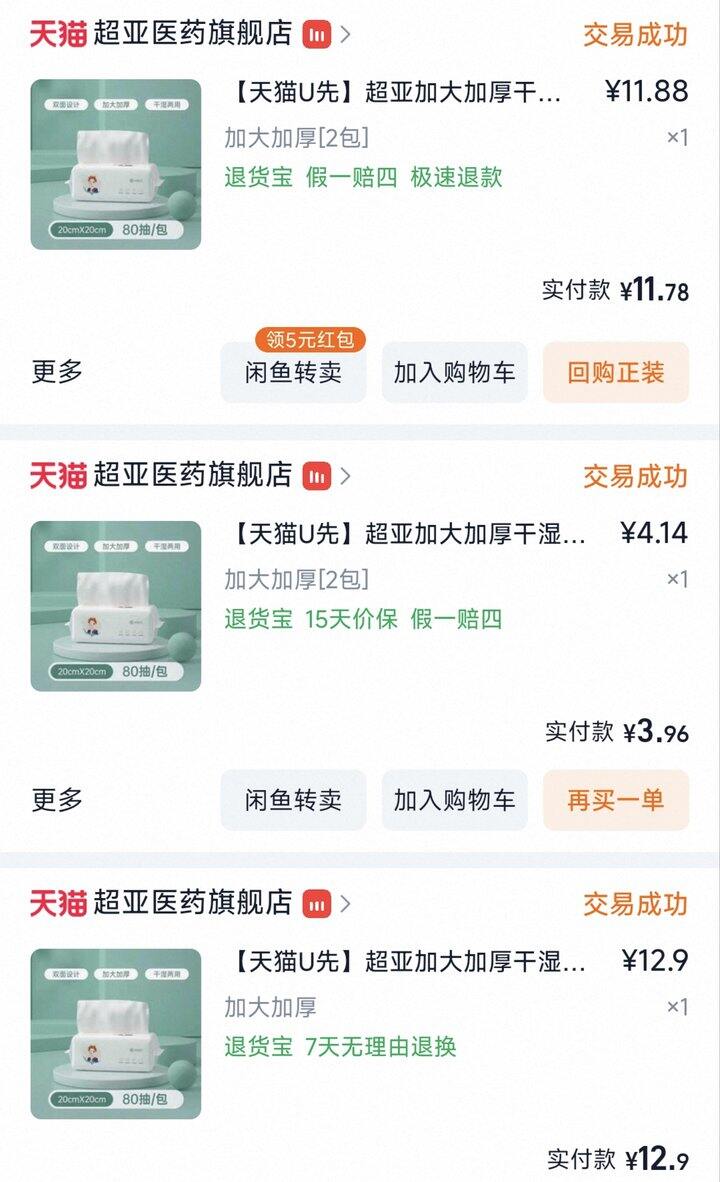Add the ¥4.14 item via 加入购物车
This screenshot has height=1182, width=720.
(x=454, y=800)
